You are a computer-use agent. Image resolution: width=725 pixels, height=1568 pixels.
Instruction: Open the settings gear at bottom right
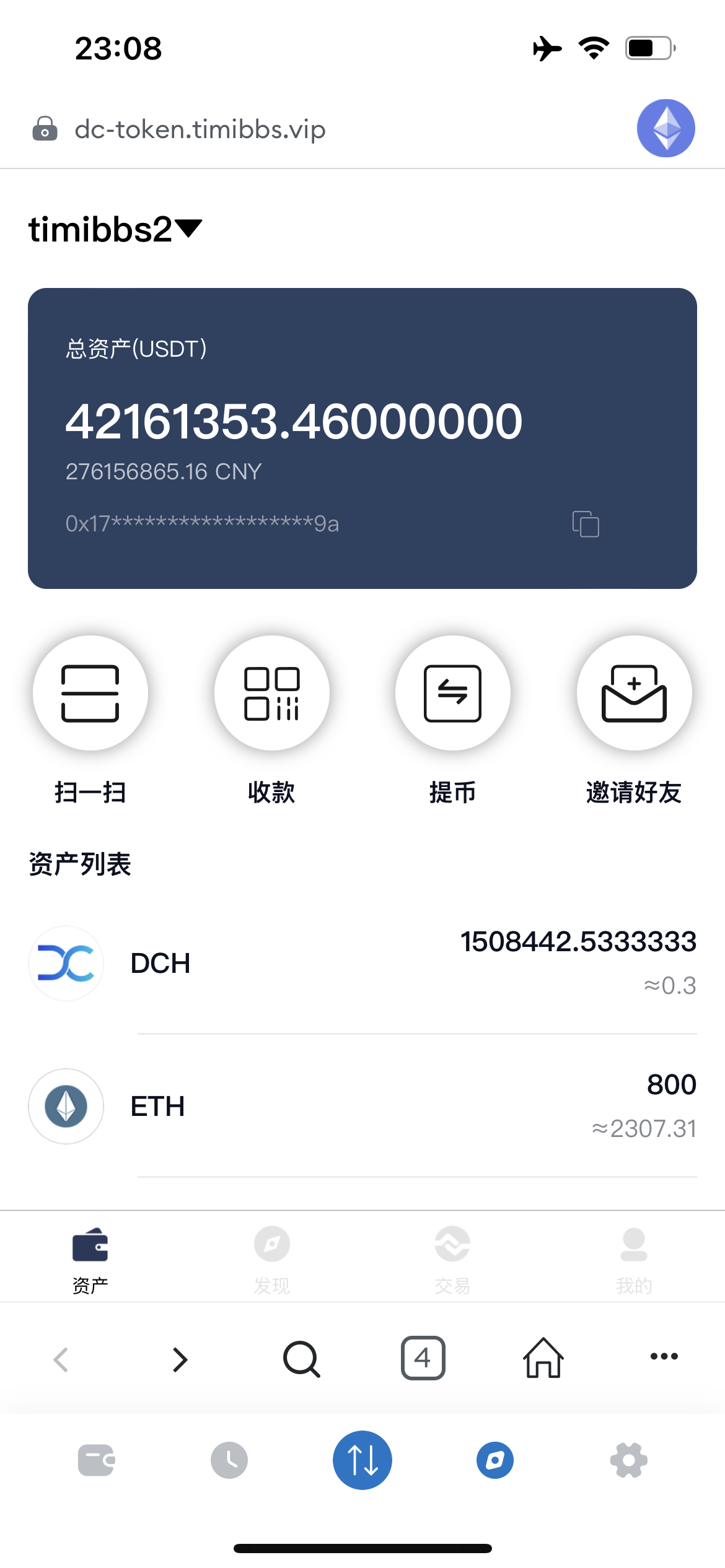pyautogui.click(x=629, y=1460)
